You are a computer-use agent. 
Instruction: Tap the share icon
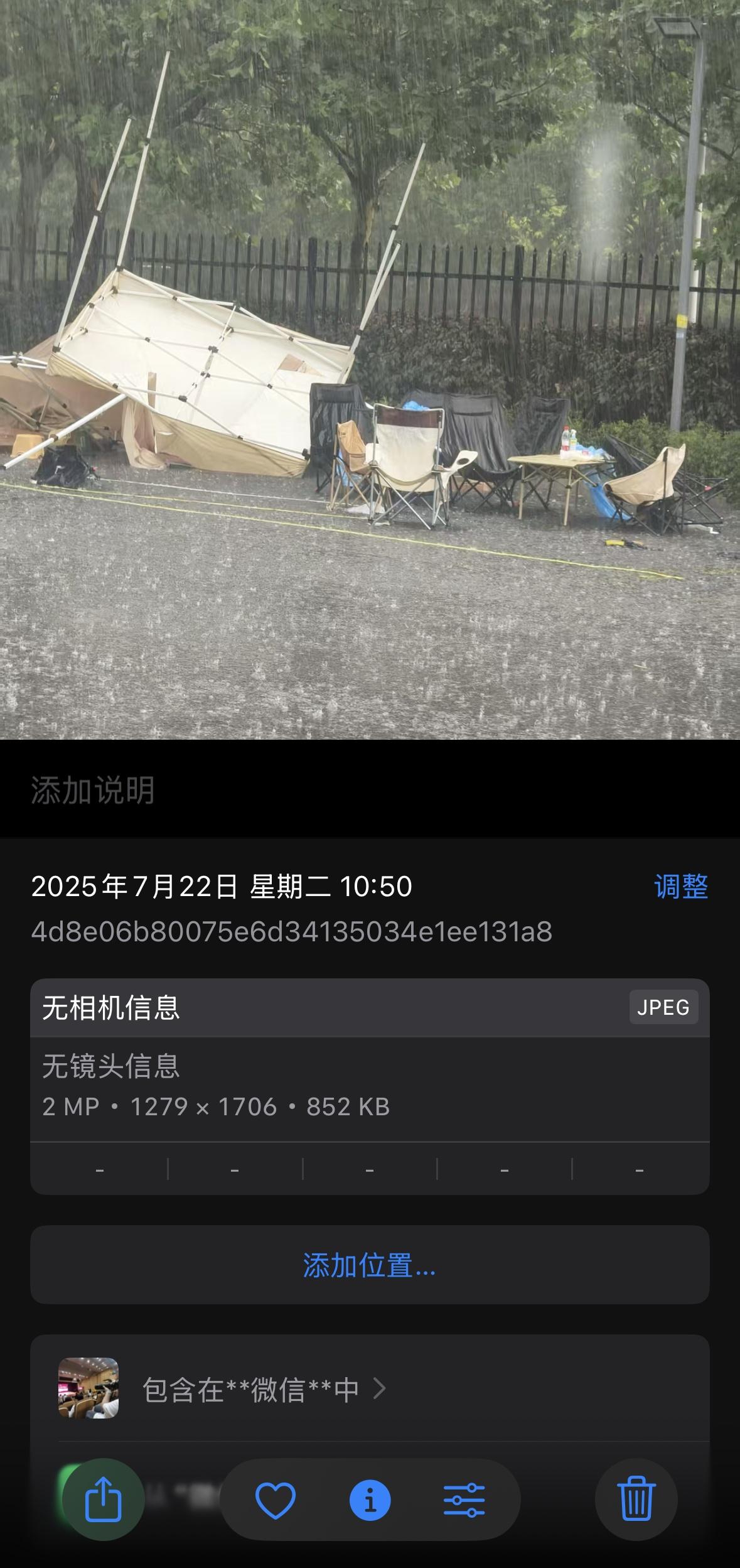[103, 1500]
